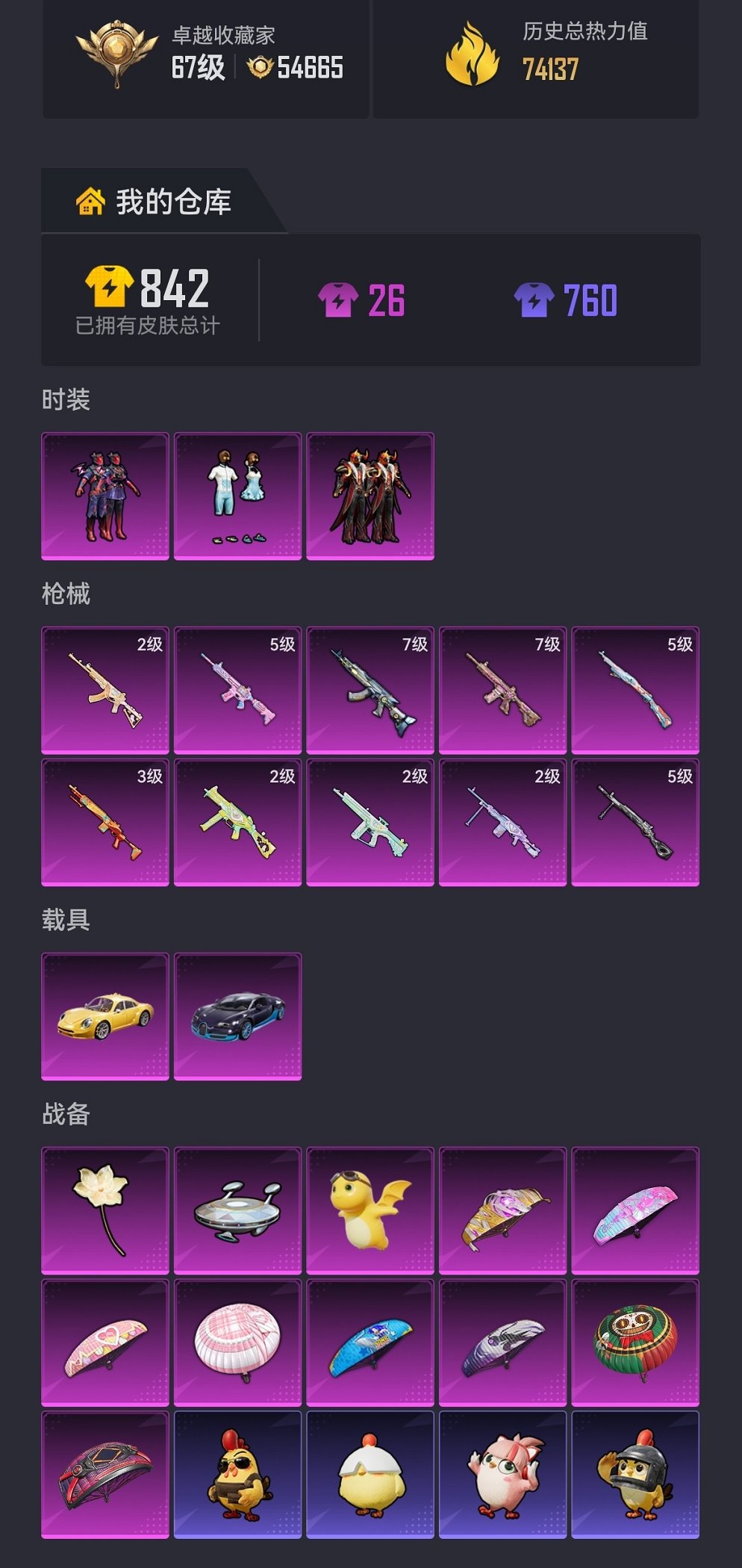Image resolution: width=742 pixels, height=1568 pixels.
Task: Open the blue cartoon parachute tile
Action: tap(370, 1343)
